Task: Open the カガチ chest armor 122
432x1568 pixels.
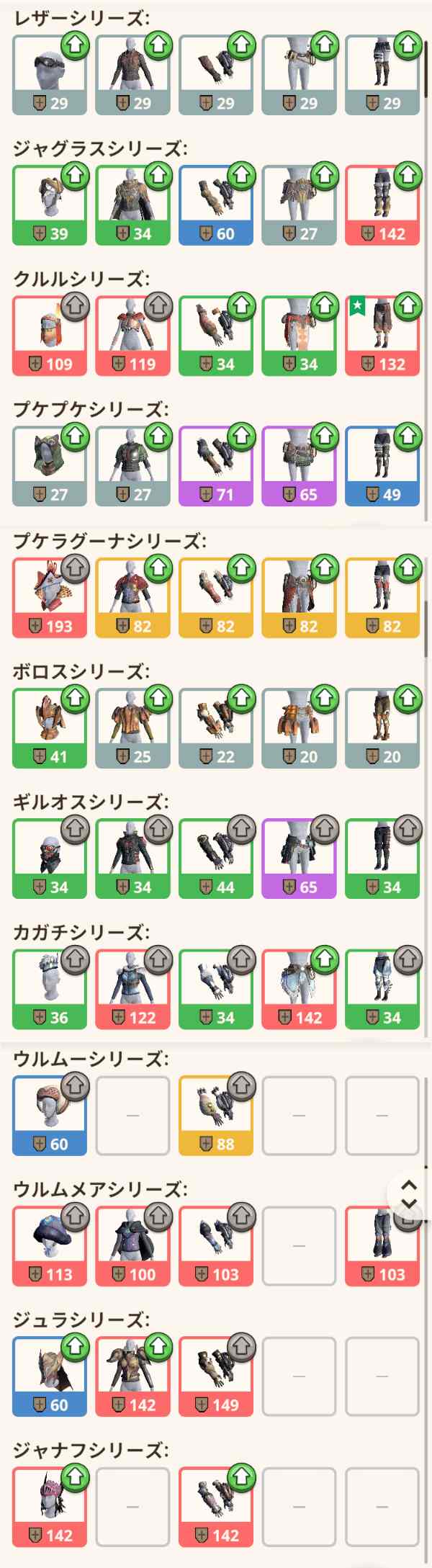Action: click(x=132, y=989)
